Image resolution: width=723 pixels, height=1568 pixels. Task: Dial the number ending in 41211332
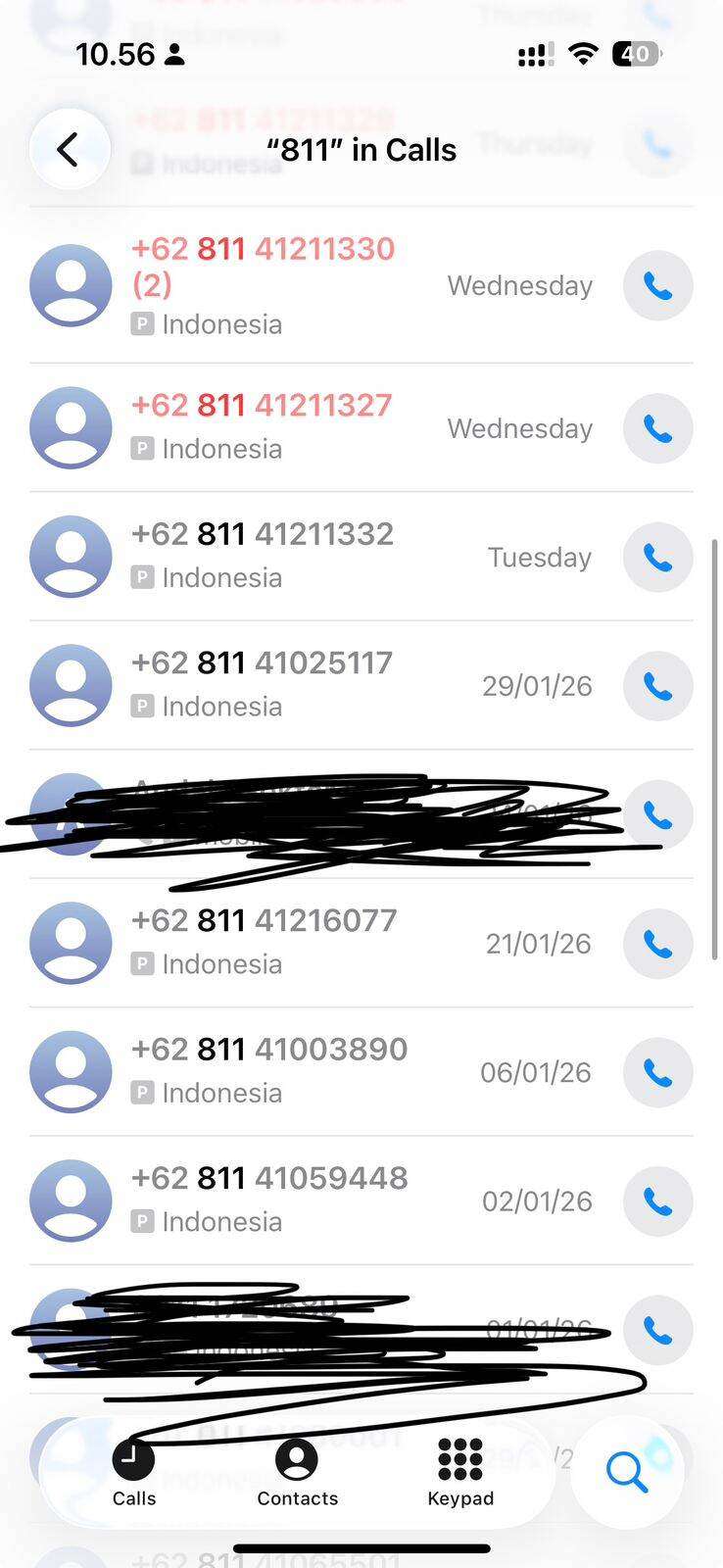[x=657, y=558]
